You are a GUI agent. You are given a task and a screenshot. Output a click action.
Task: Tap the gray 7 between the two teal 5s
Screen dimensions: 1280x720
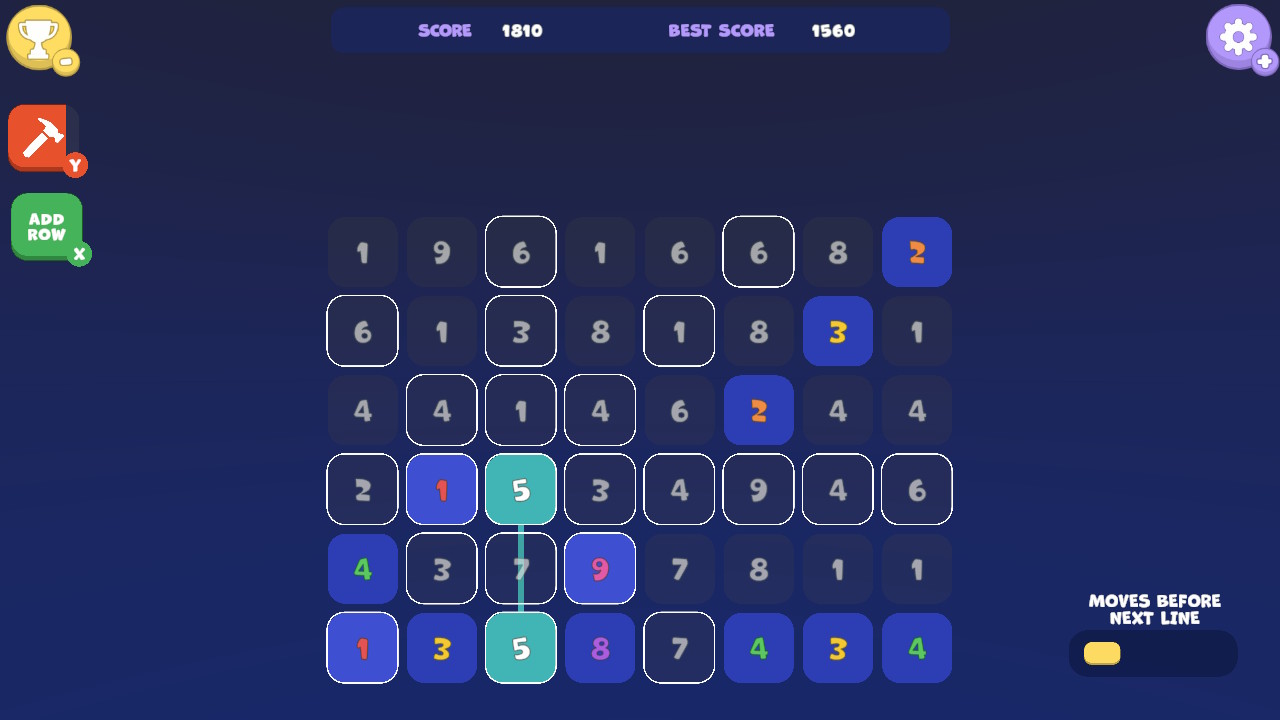tap(521, 569)
